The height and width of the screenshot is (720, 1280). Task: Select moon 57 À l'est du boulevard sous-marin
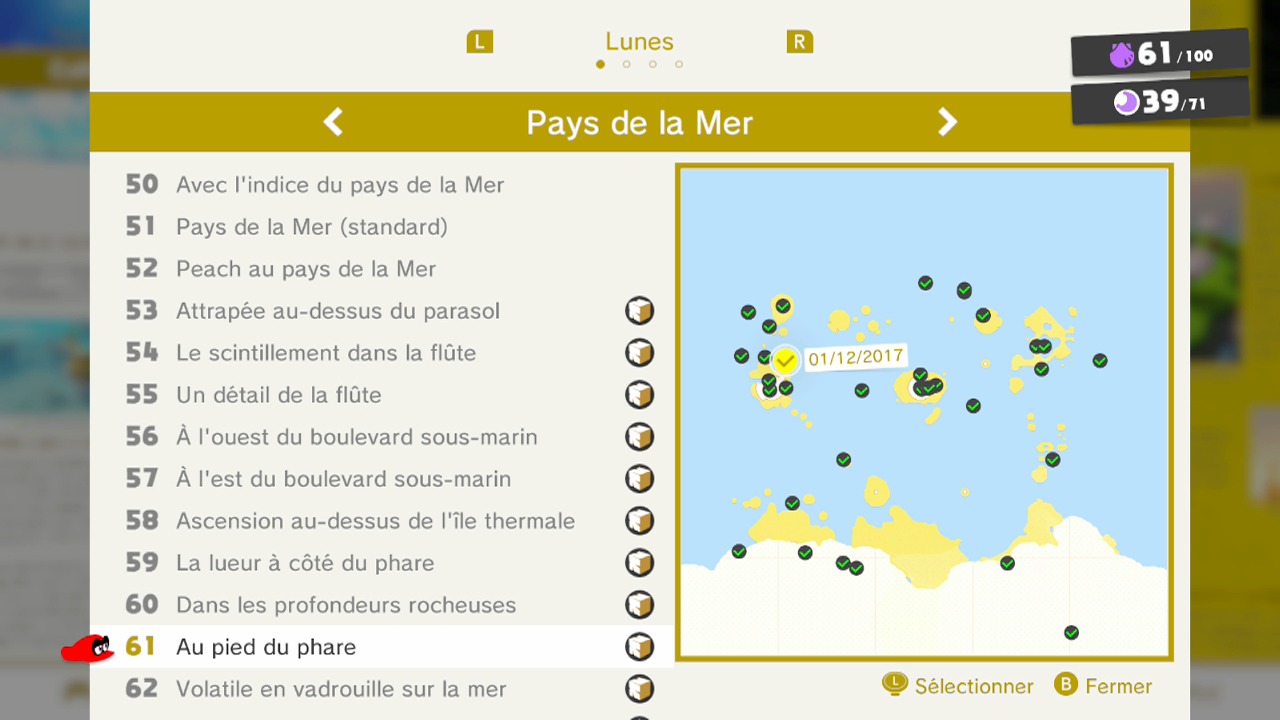(x=343, y=479)
